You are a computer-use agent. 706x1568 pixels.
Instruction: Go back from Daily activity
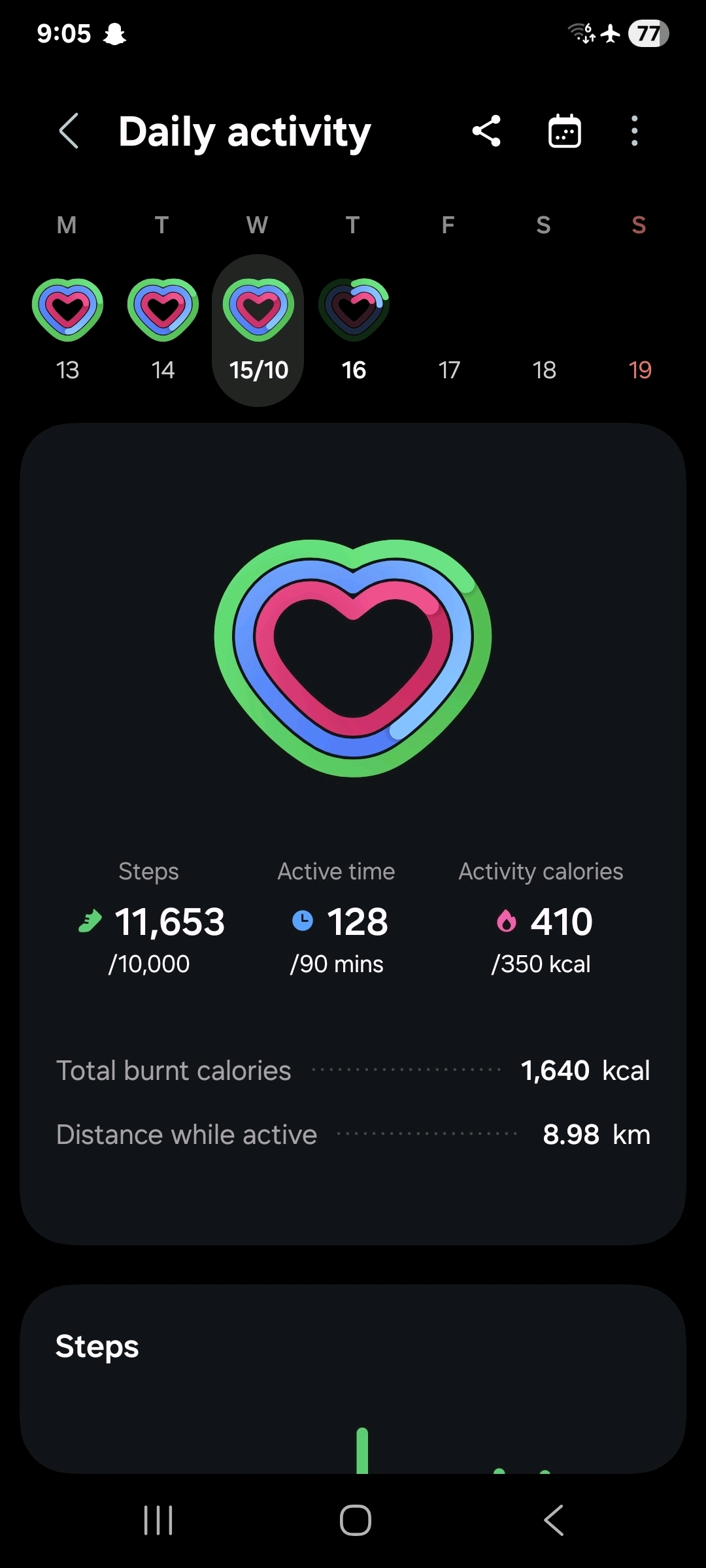coord(69,131)
